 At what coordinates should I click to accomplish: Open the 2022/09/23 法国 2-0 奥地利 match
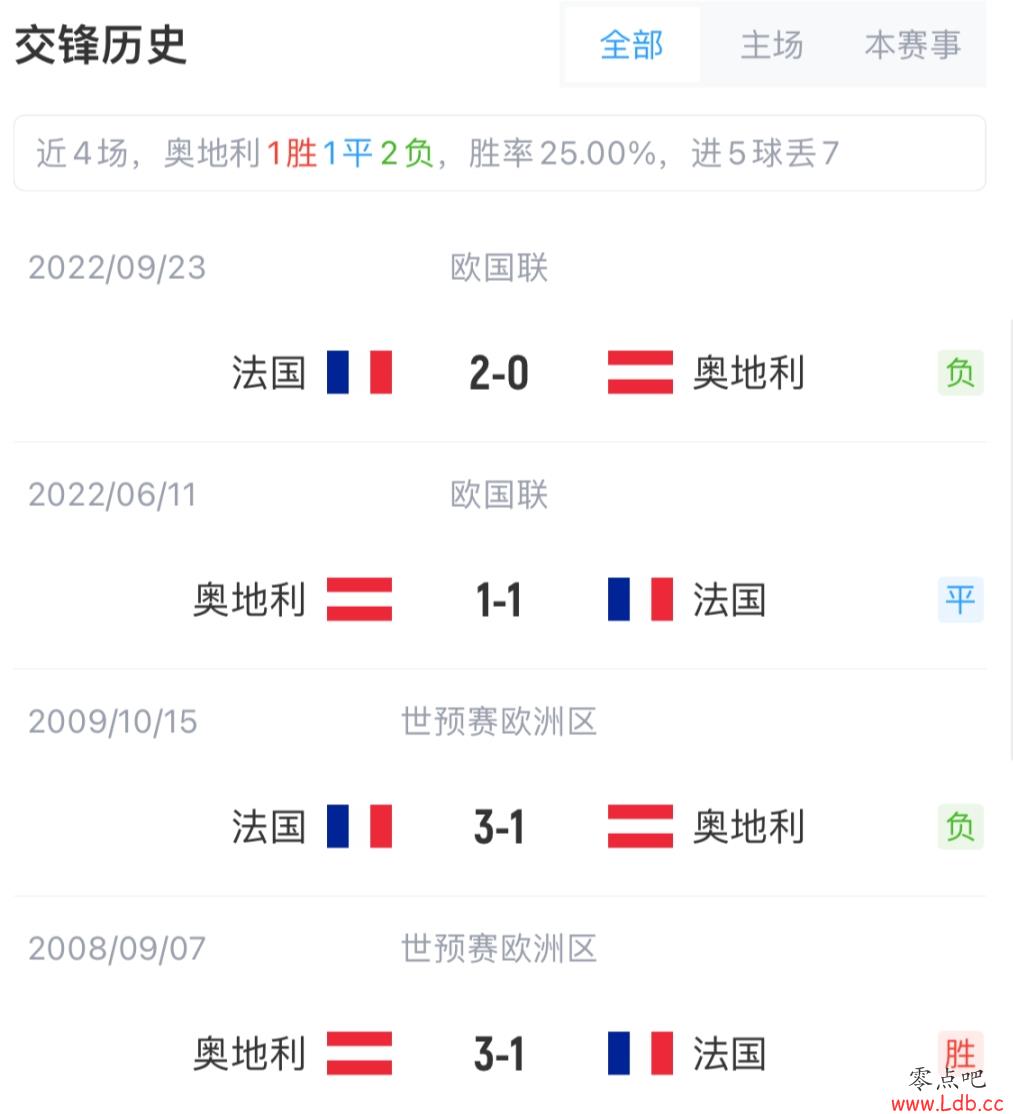coord(498,373)
